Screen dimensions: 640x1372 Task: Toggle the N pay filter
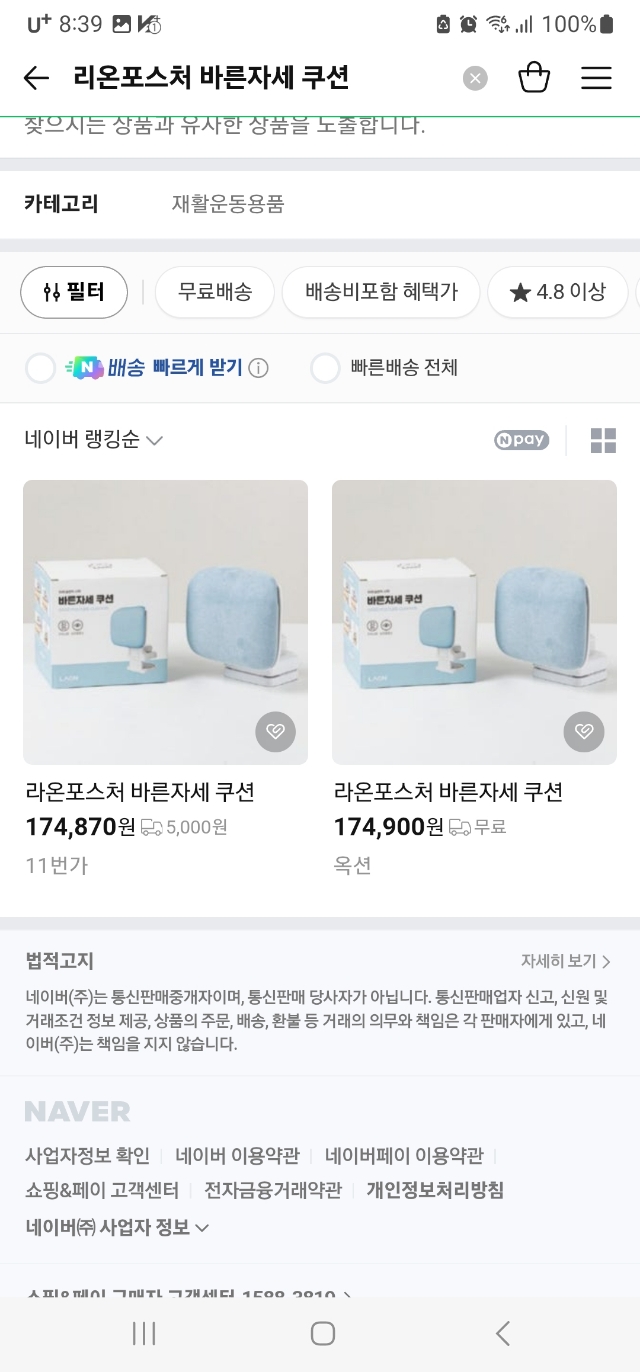tap(521, 440)
